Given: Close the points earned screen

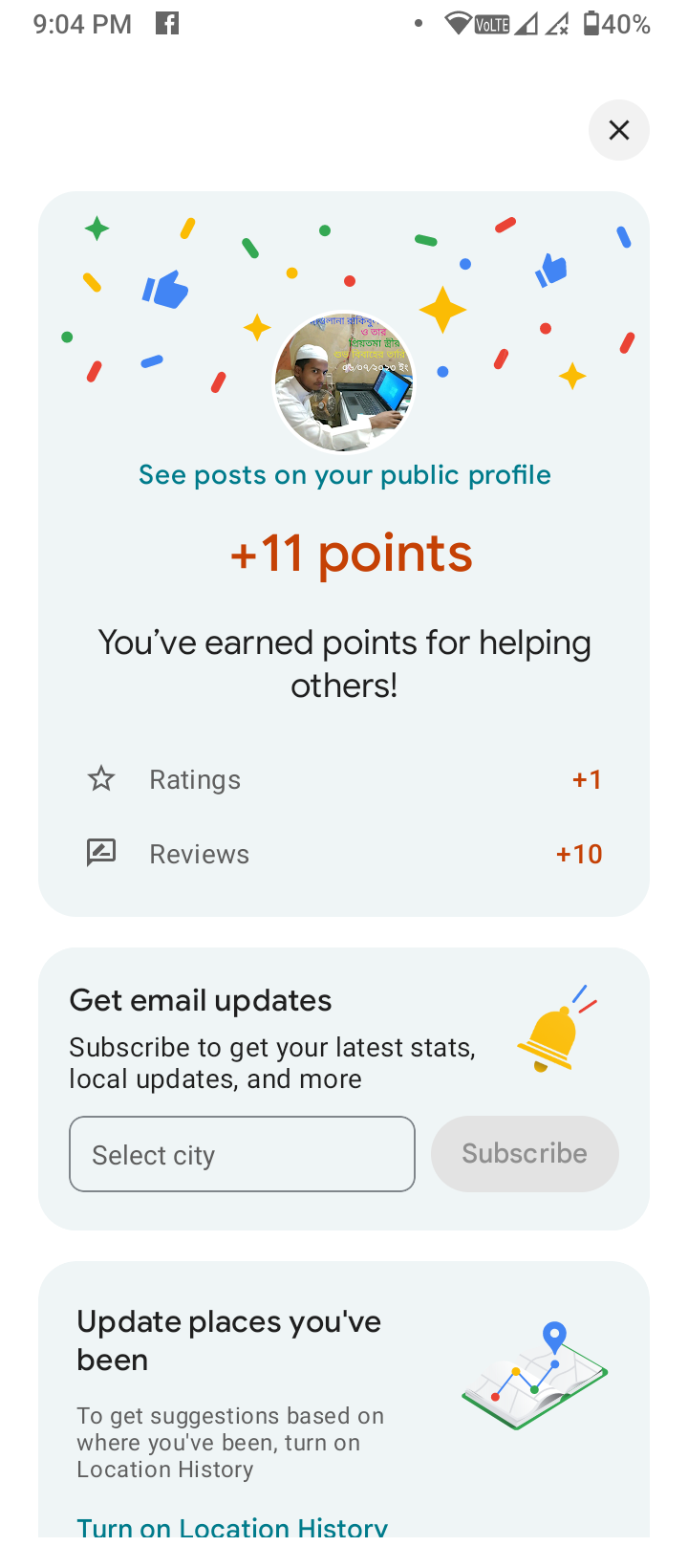Looking at the screenshot, I should (618, 130).
